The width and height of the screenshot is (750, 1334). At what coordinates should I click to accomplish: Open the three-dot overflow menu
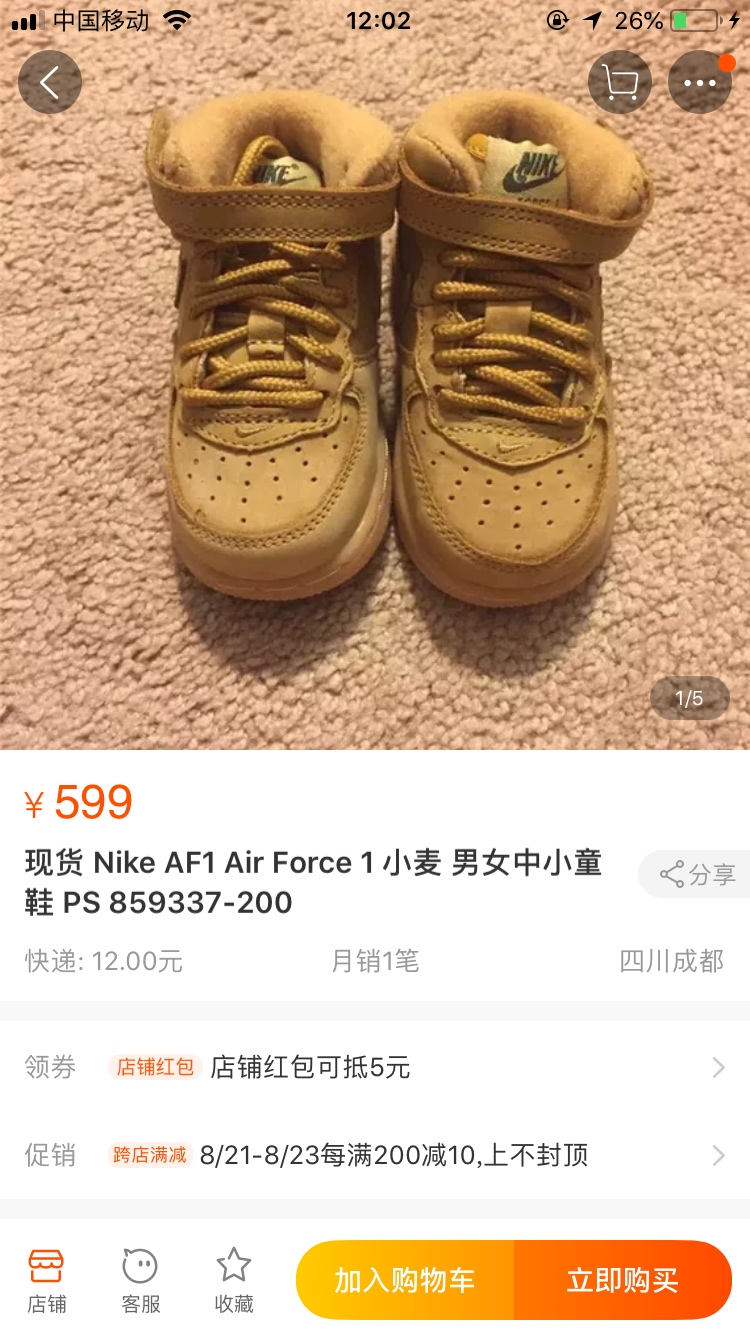pyautogui.click(x=700, y=82)
